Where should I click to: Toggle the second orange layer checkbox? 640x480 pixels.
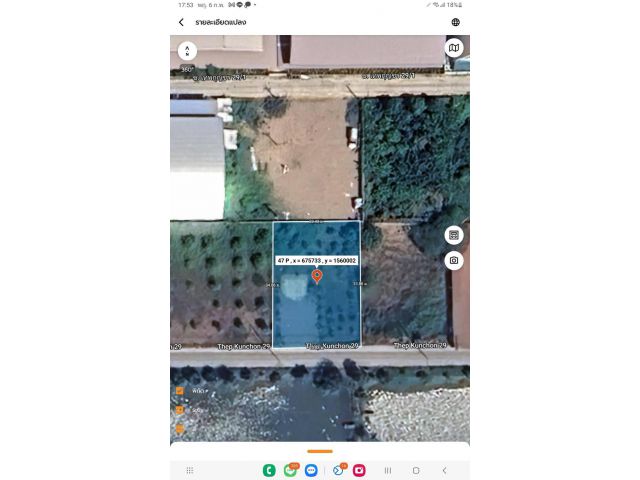point(180,410)
